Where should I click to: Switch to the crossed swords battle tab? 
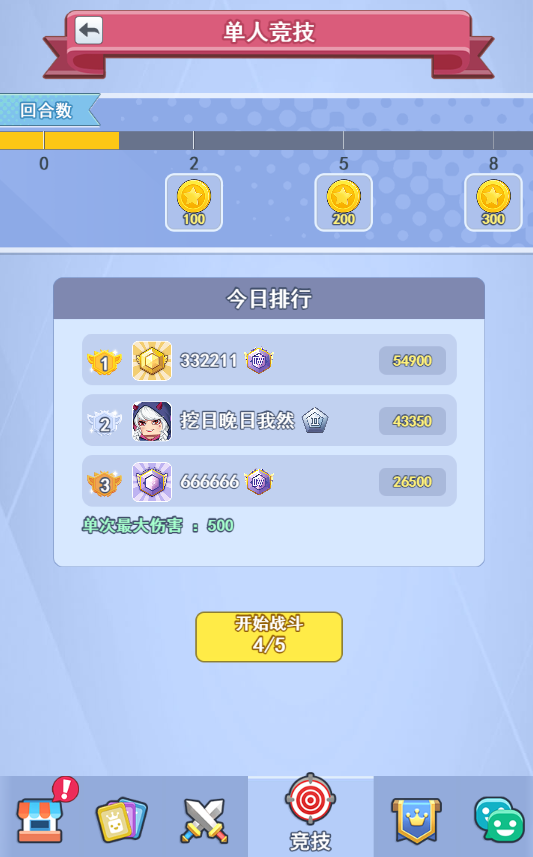coord(204,820)
